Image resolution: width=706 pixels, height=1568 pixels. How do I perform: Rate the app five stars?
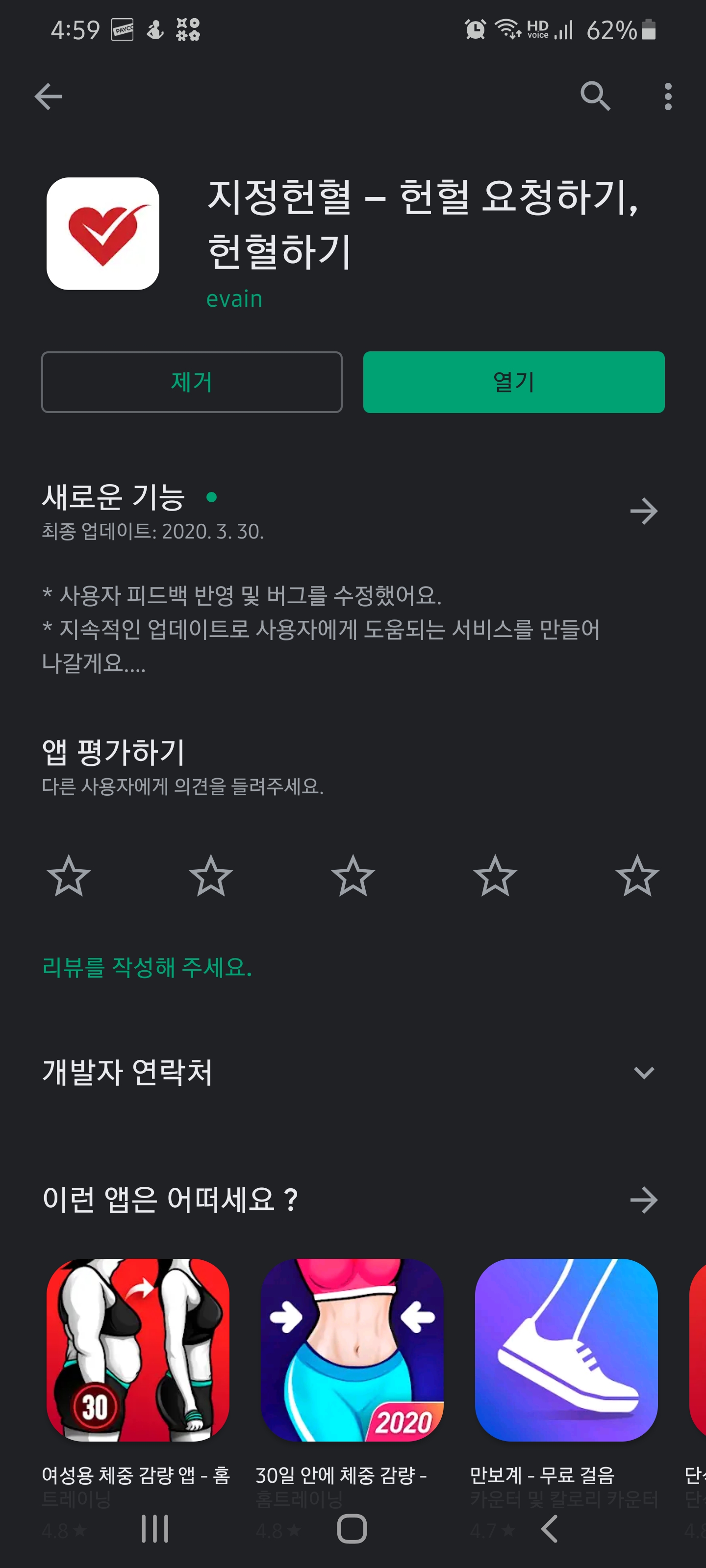tap(637, 876)
